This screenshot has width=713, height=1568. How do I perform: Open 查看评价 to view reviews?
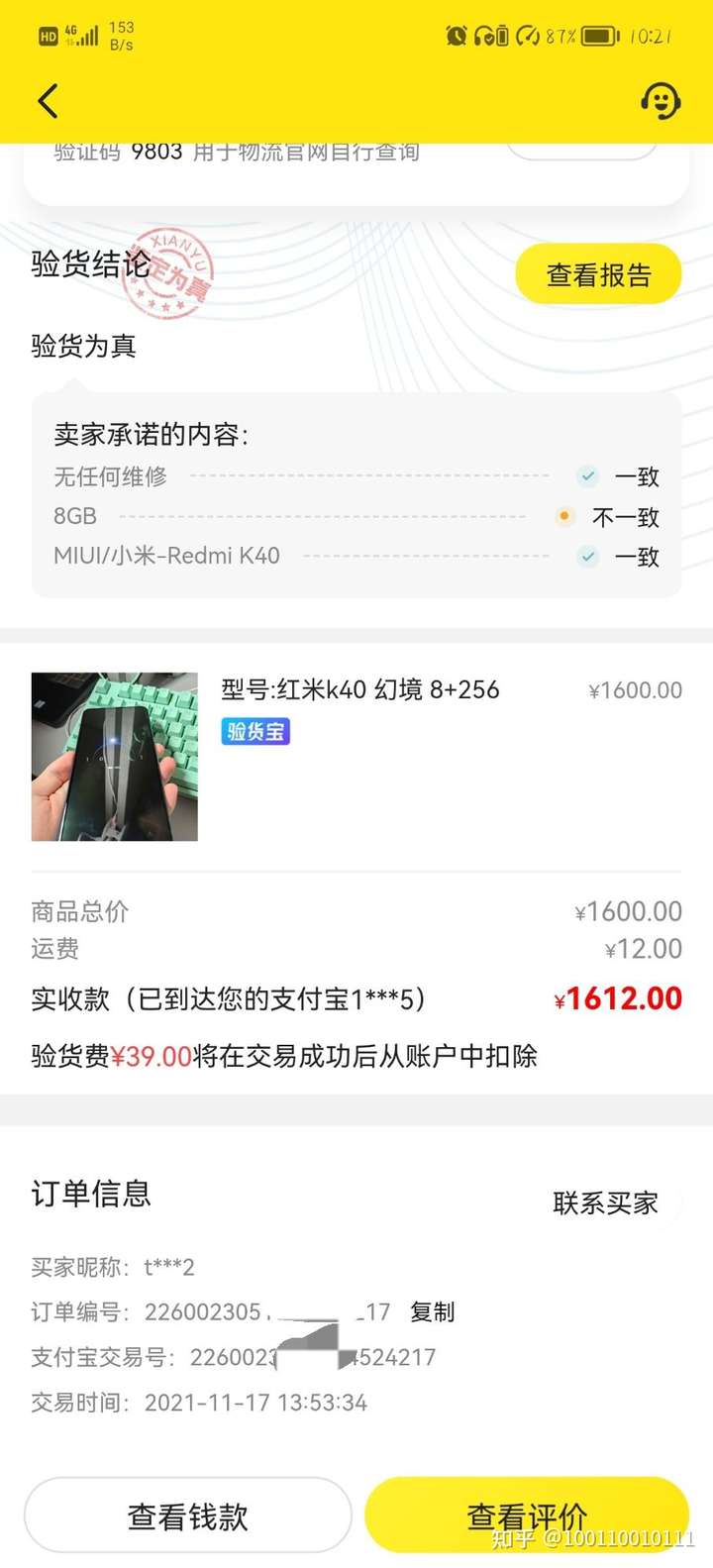(527, 1516)
